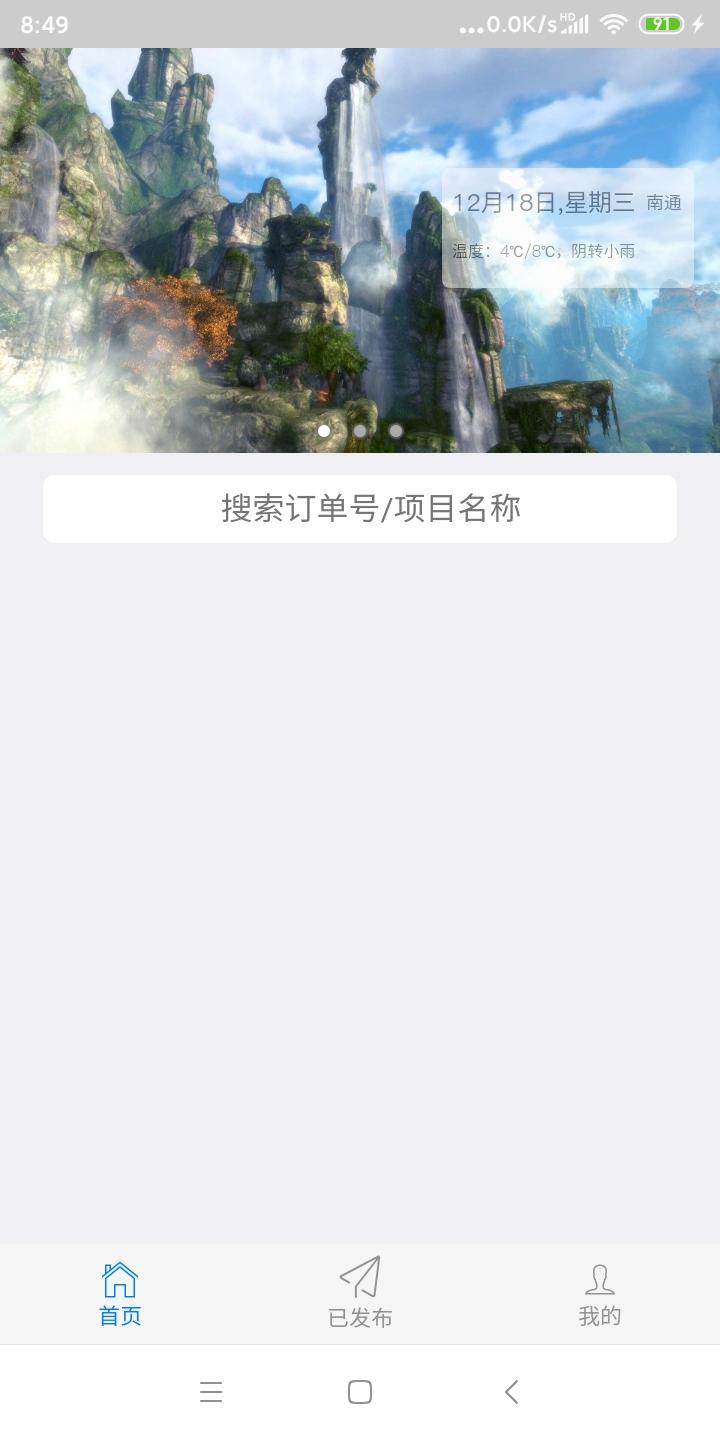Select the third carousel indicator dot
The height and width of the screenshot is (1440, 720).
point(396,430)
